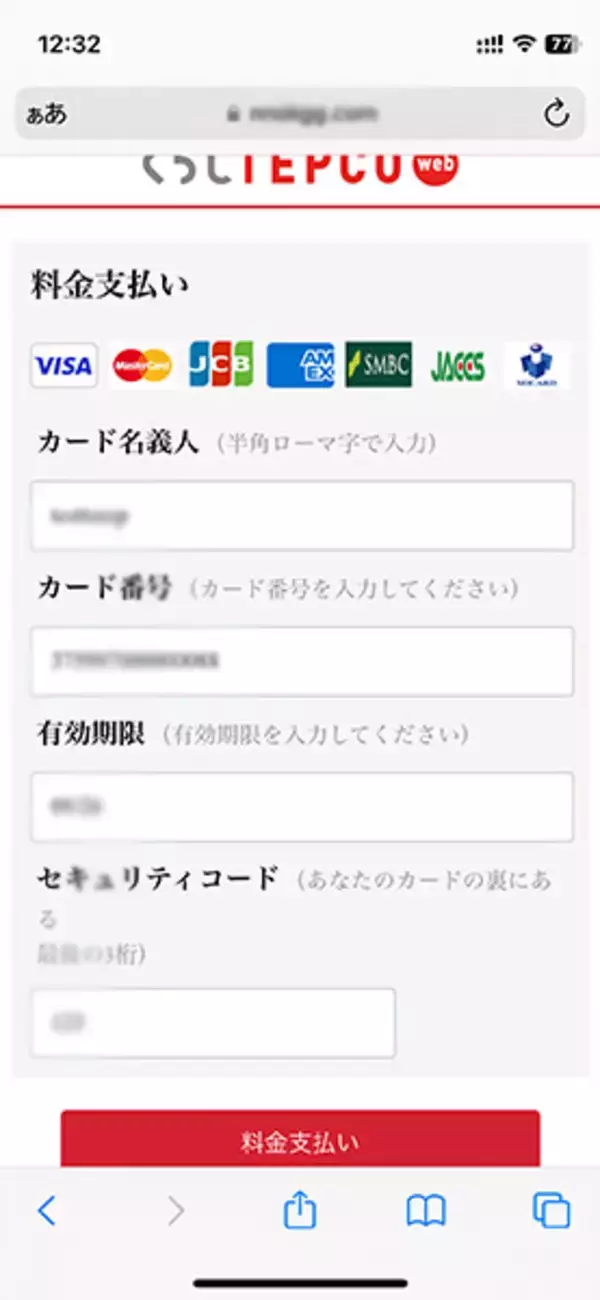The height and width of the screenshot is (1300, 600).
Task: Show all open Safari tabs
Action: pos(551,1211)
